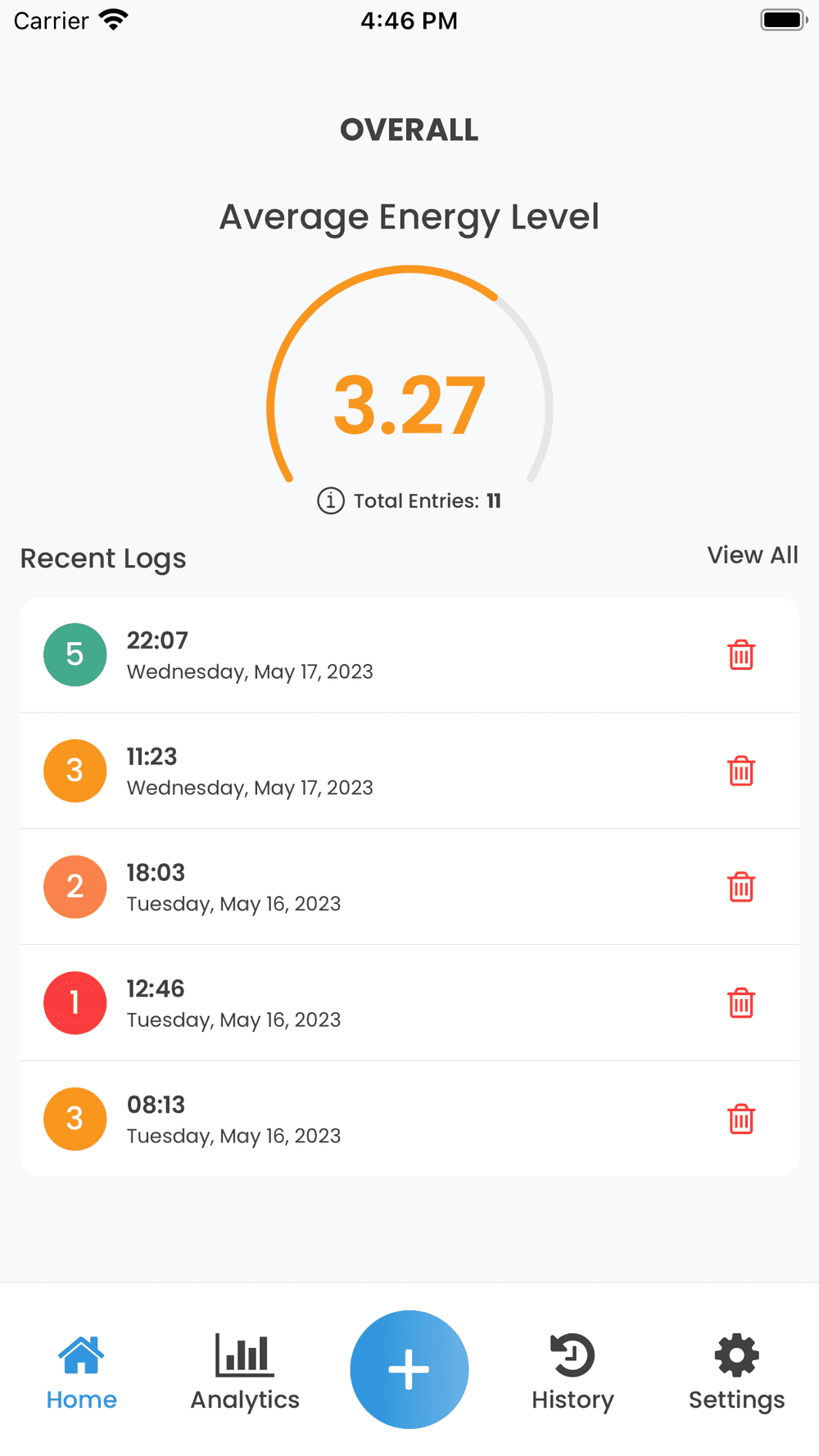Open View All recent logs

(752, 555)
